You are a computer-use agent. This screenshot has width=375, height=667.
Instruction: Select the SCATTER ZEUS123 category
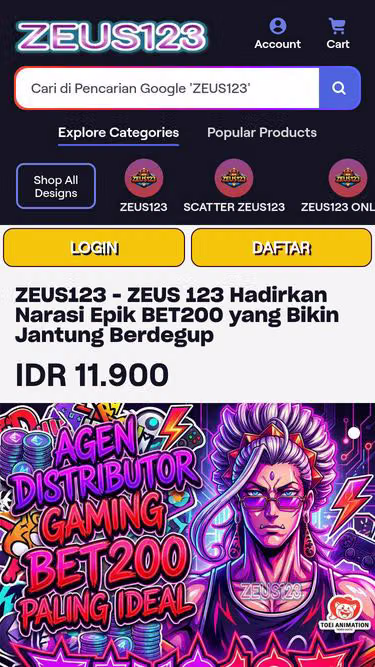tap(234, 186)
